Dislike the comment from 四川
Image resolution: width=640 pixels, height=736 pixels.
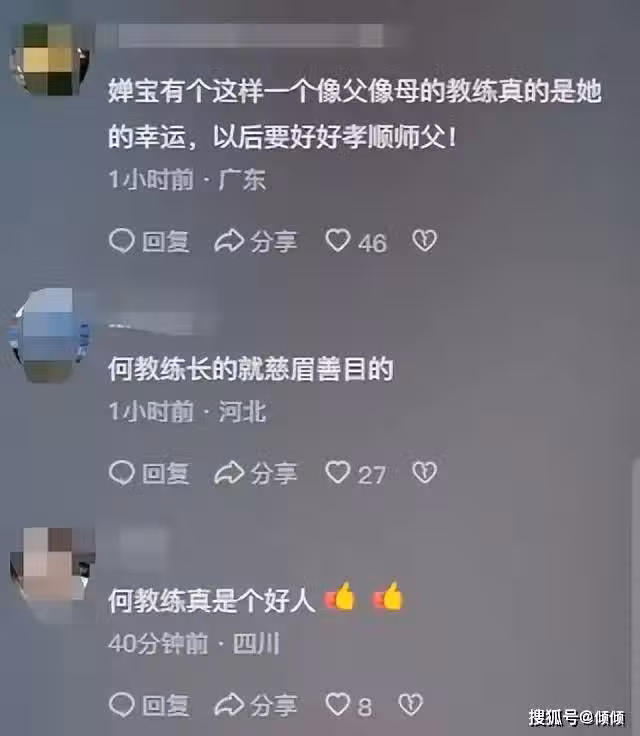pos(410,704)
